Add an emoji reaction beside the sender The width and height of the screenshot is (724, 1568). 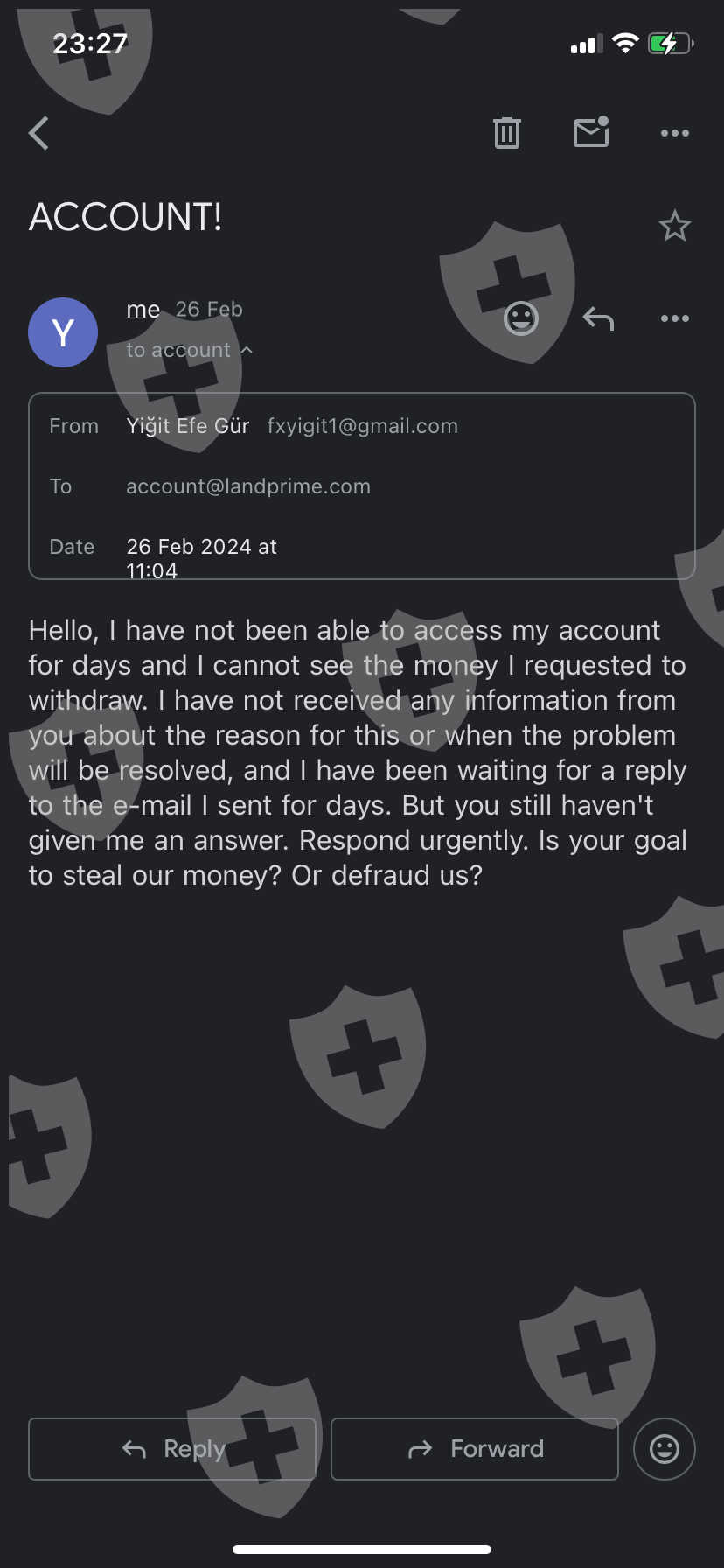tap(521, 318)
